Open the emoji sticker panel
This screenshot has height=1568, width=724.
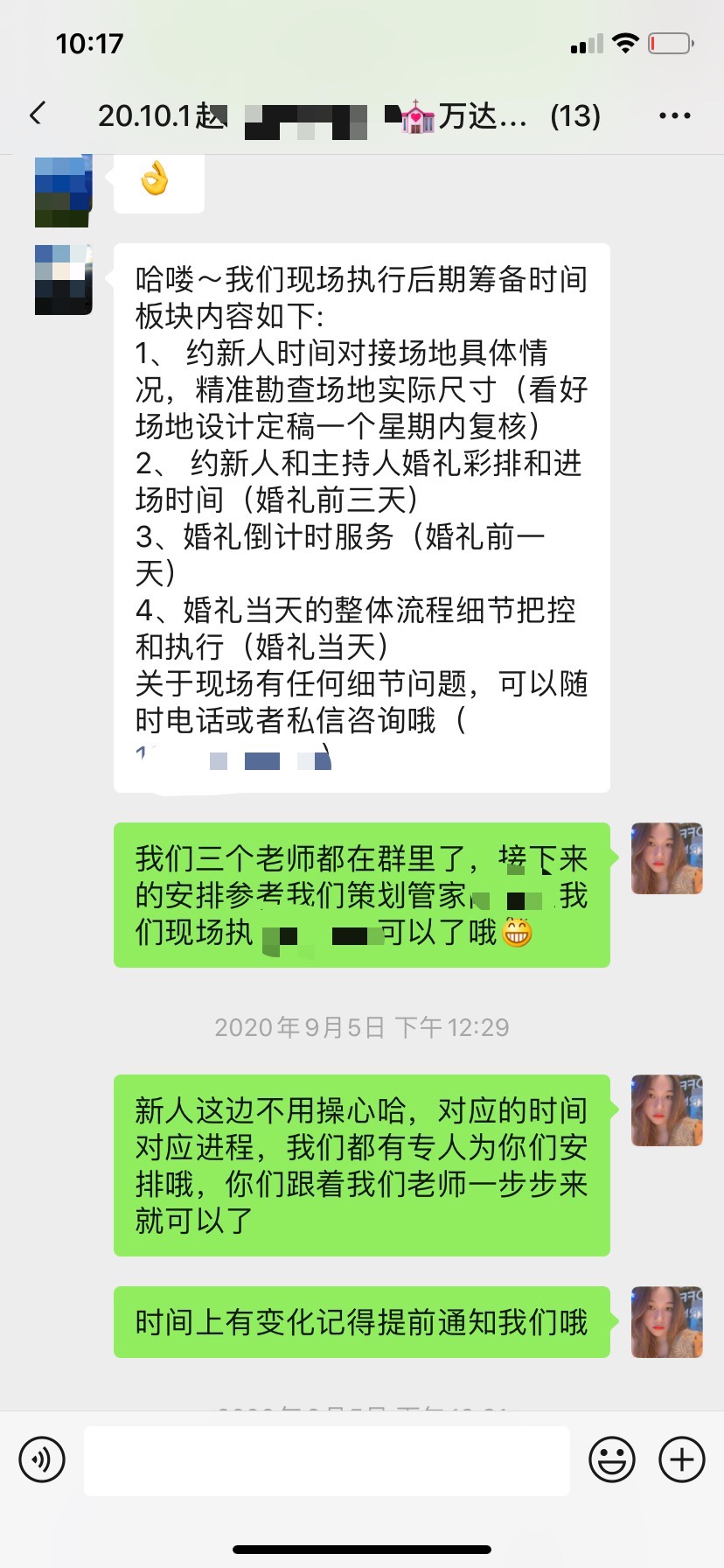tap(612, 1459)
